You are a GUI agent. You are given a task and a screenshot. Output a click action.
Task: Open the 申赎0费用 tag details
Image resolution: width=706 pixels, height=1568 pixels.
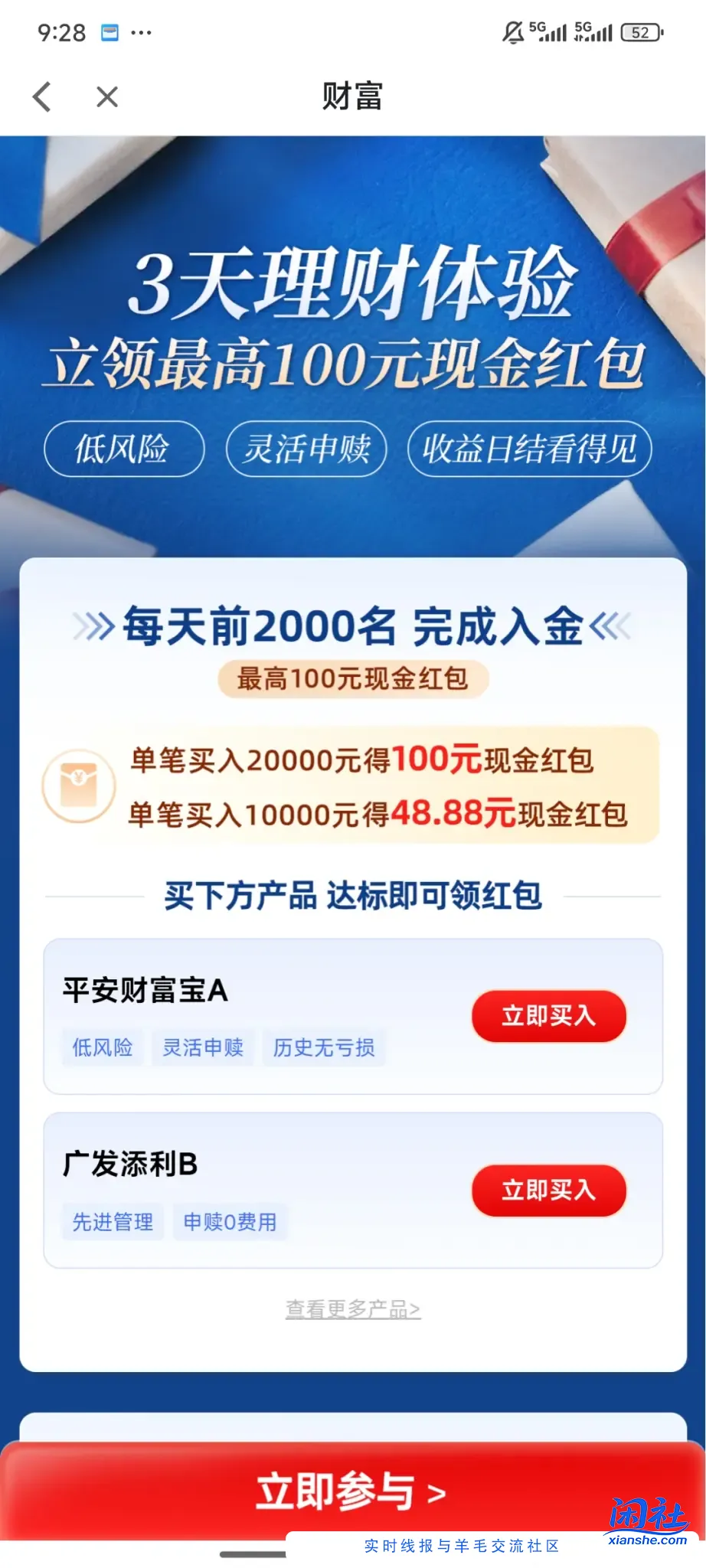(229, 1222)
